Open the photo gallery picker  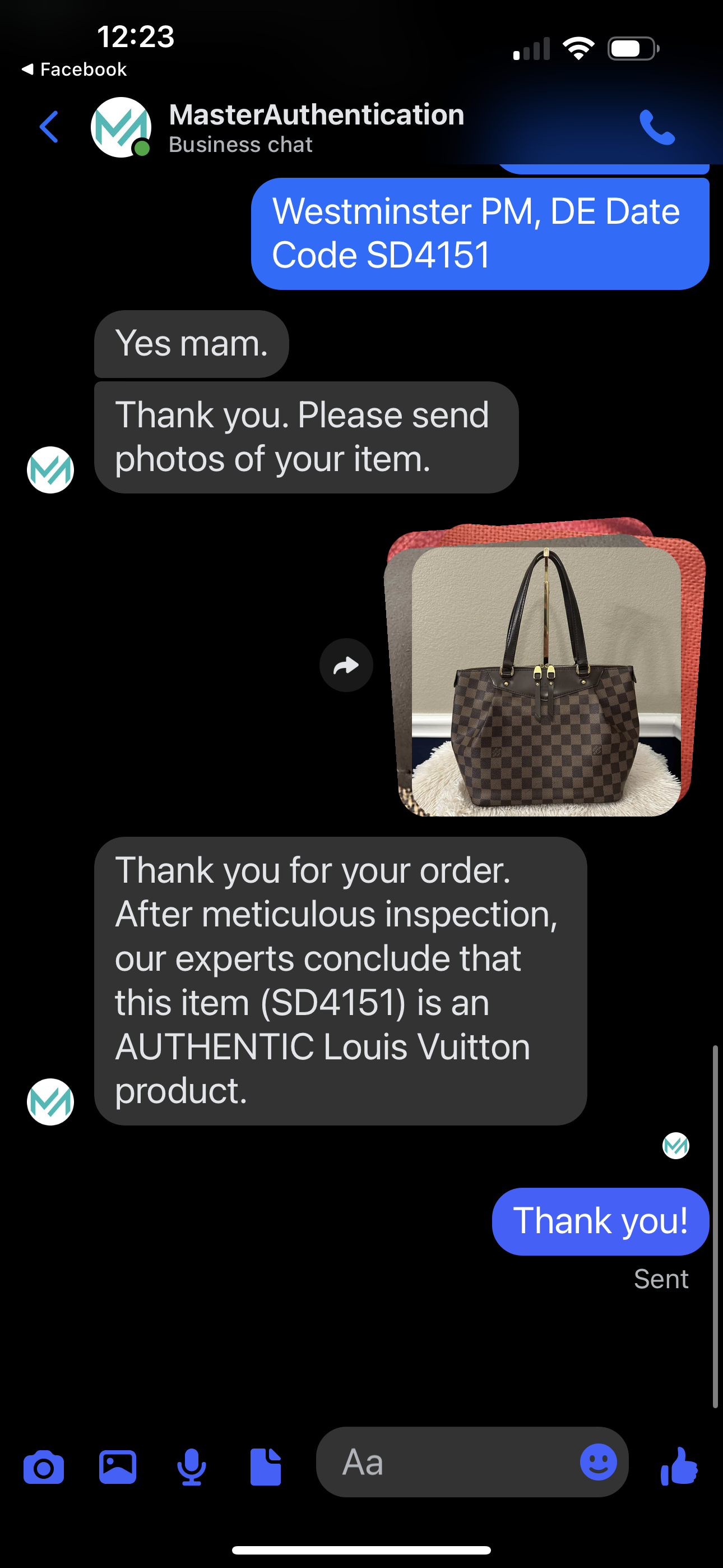point(118,1467)
